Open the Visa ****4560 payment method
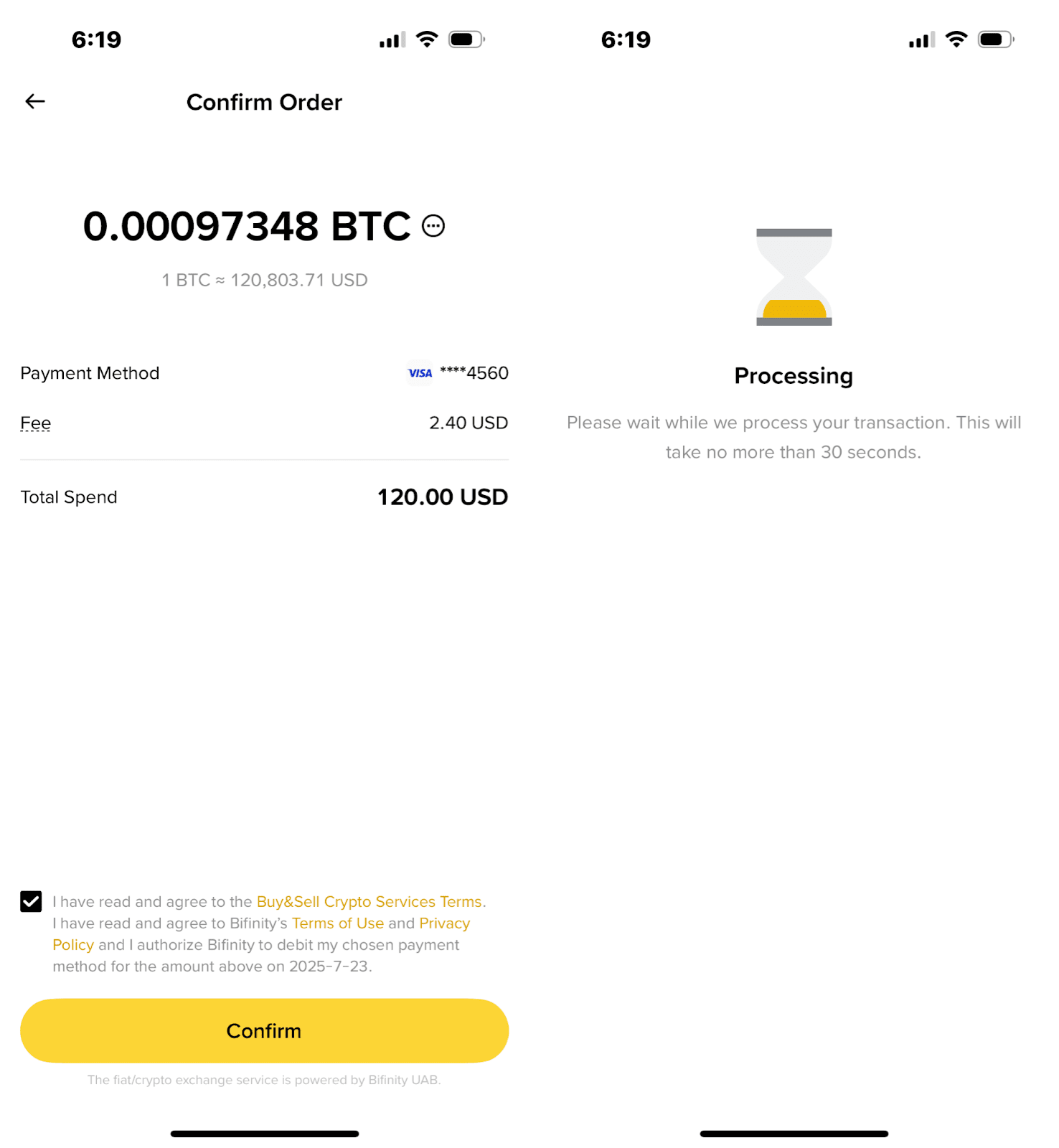This screenshot has height=1148, width=1059. 458,373
